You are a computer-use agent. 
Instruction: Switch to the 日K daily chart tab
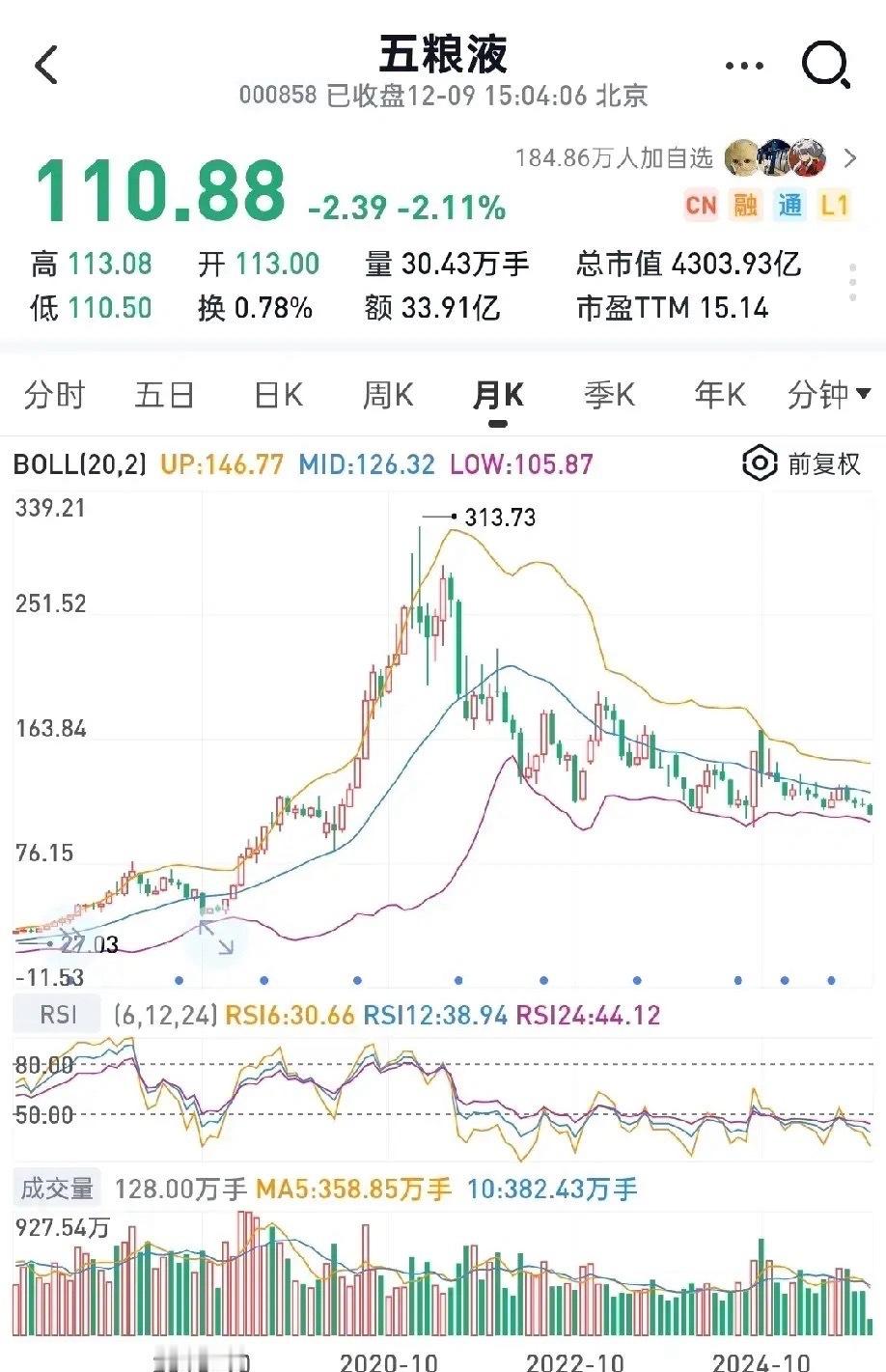coord(276,395)
